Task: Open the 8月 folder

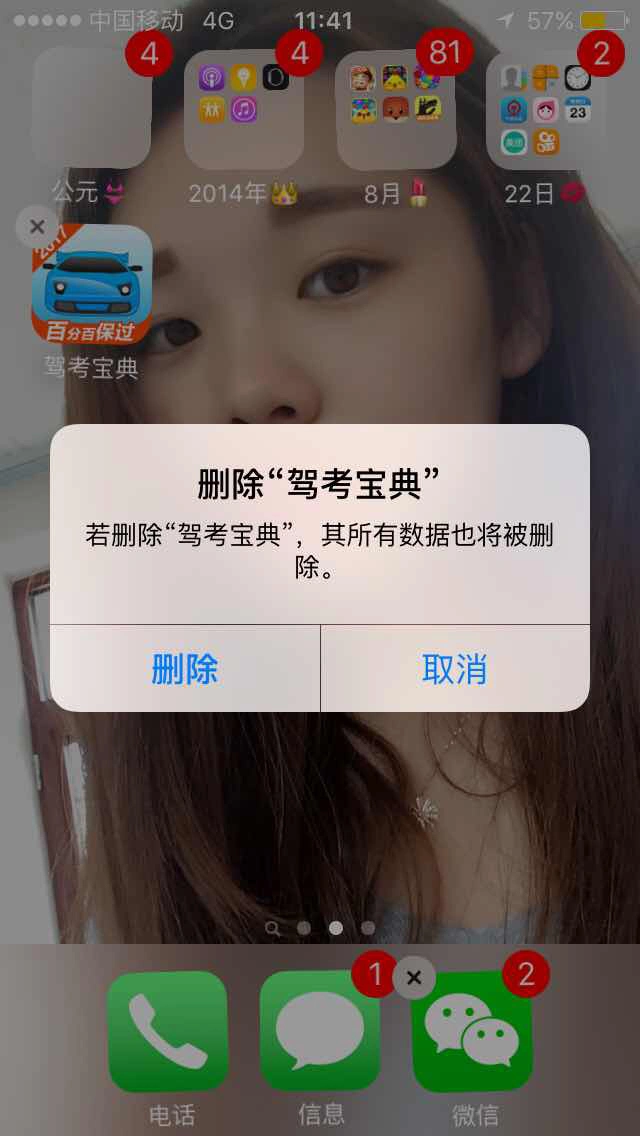Action: [x=396, y=108]
